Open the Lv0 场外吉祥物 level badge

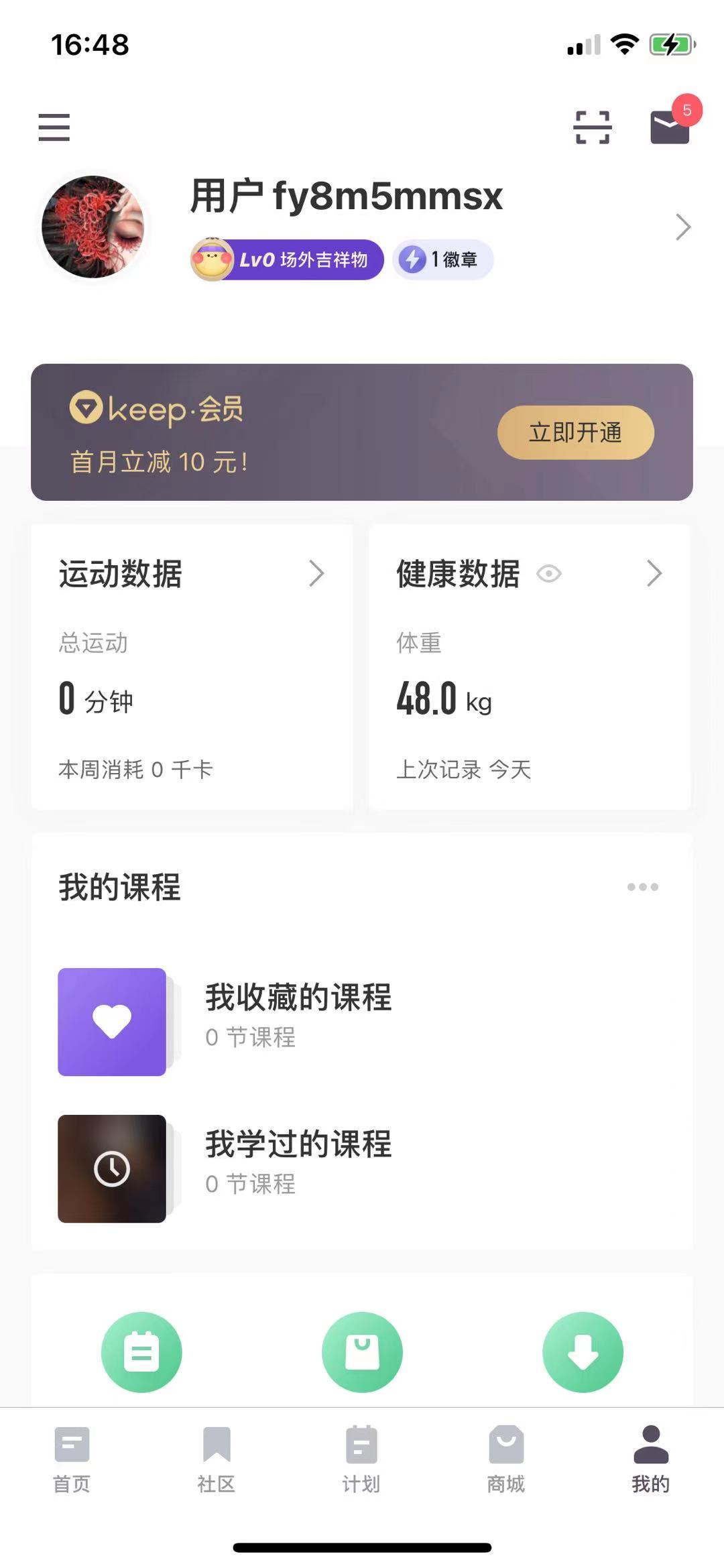pyautogui.click(x=288, y=259)
